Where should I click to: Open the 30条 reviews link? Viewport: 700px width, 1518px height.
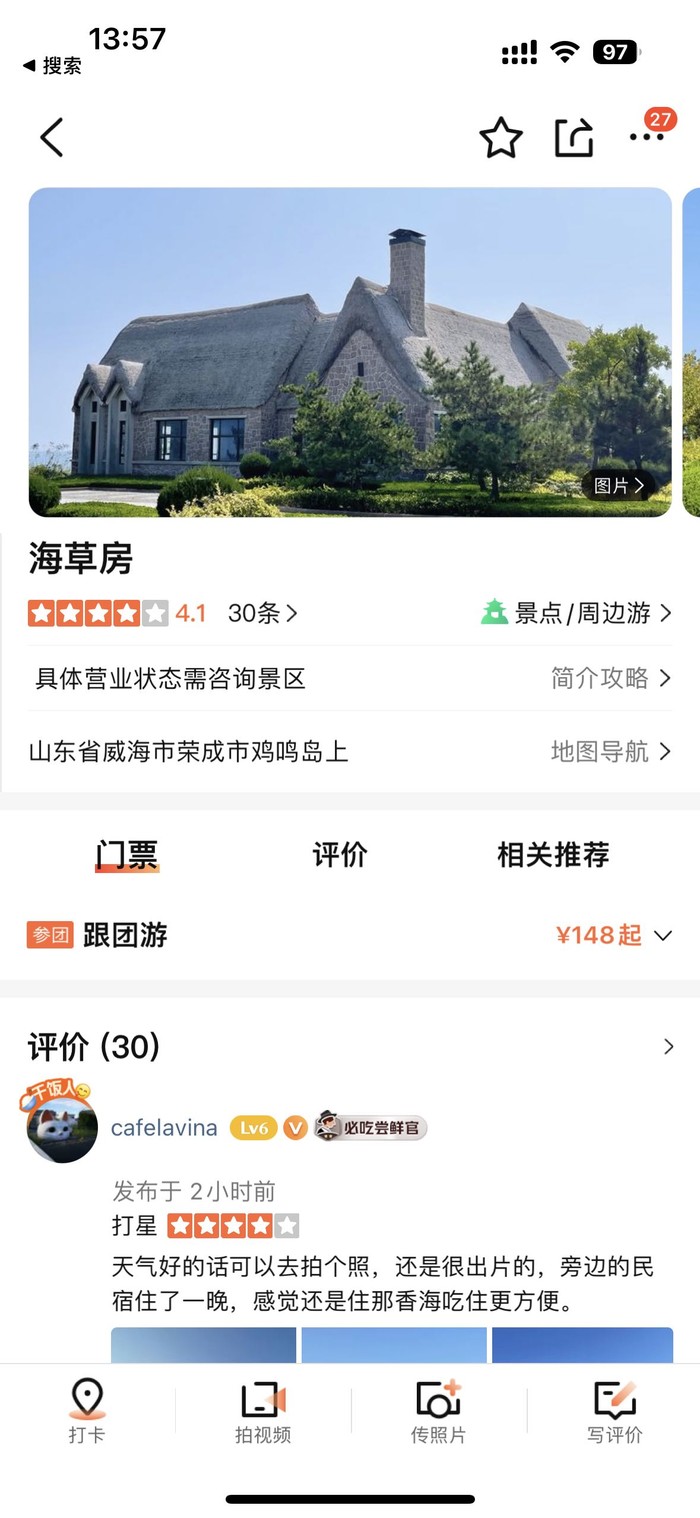pyautogui.click(x=262, y=613)
